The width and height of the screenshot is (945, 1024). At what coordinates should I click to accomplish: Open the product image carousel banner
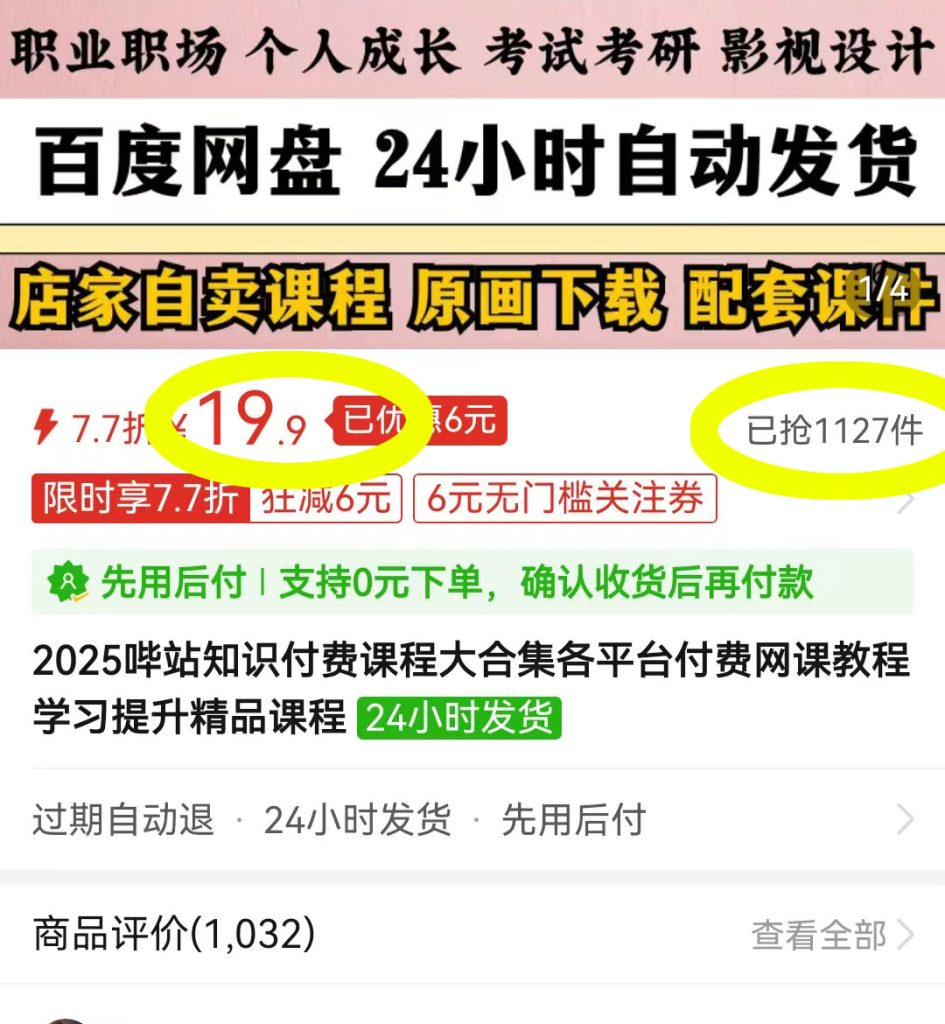click(472, 175)
